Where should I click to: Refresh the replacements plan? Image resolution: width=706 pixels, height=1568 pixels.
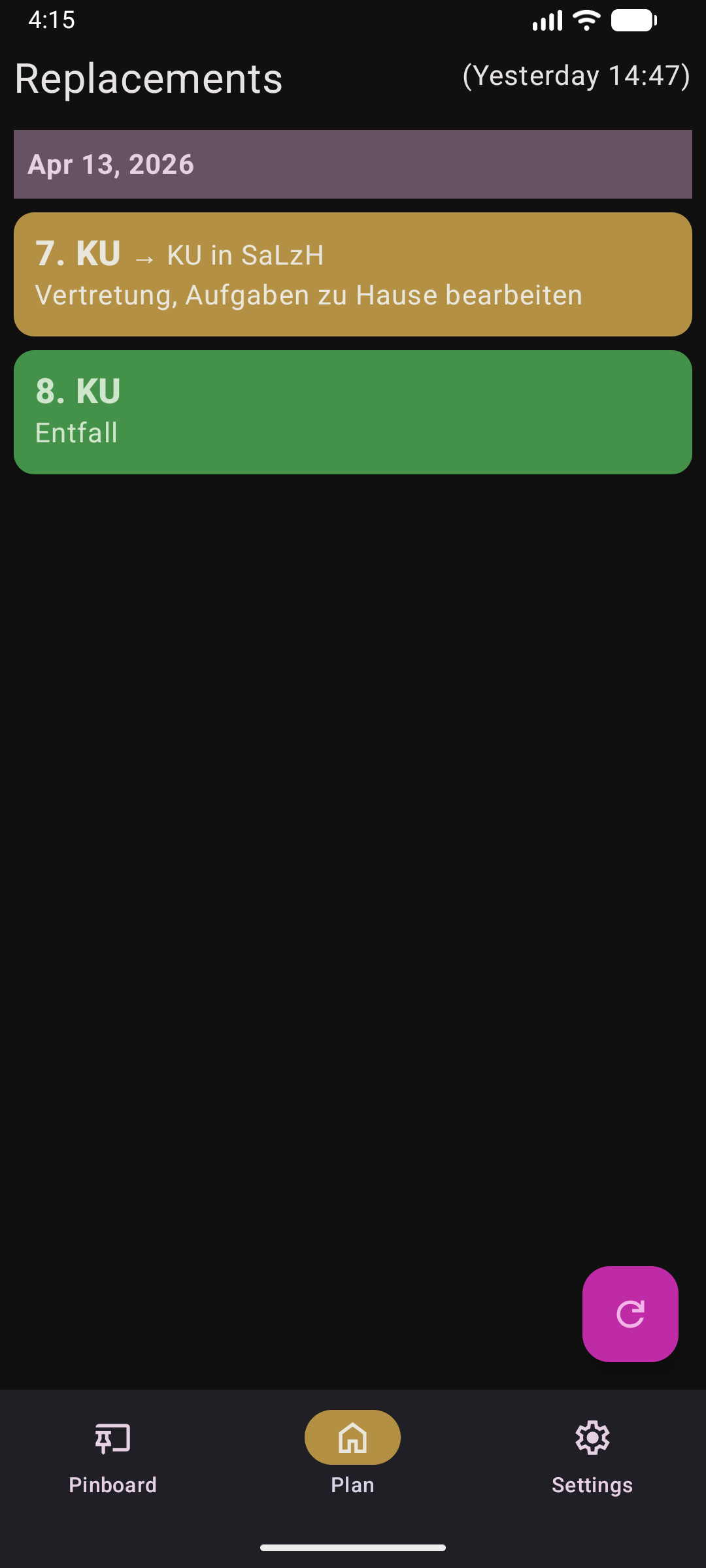click(630, 1314)
